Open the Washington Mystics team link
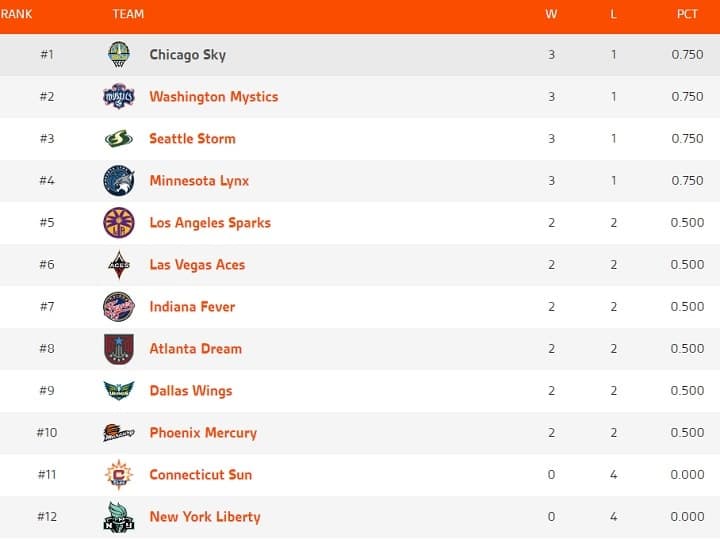The height and width of the screenshot is (539, 720). coord(213,97)
